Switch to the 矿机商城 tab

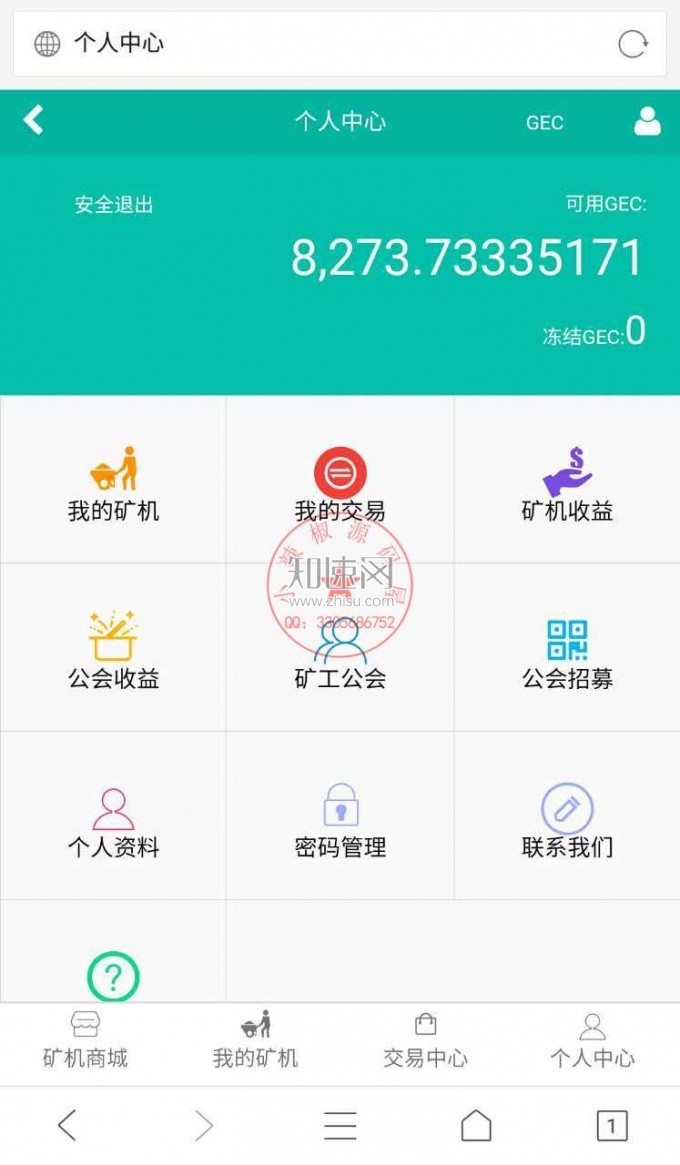(85, 1041)
